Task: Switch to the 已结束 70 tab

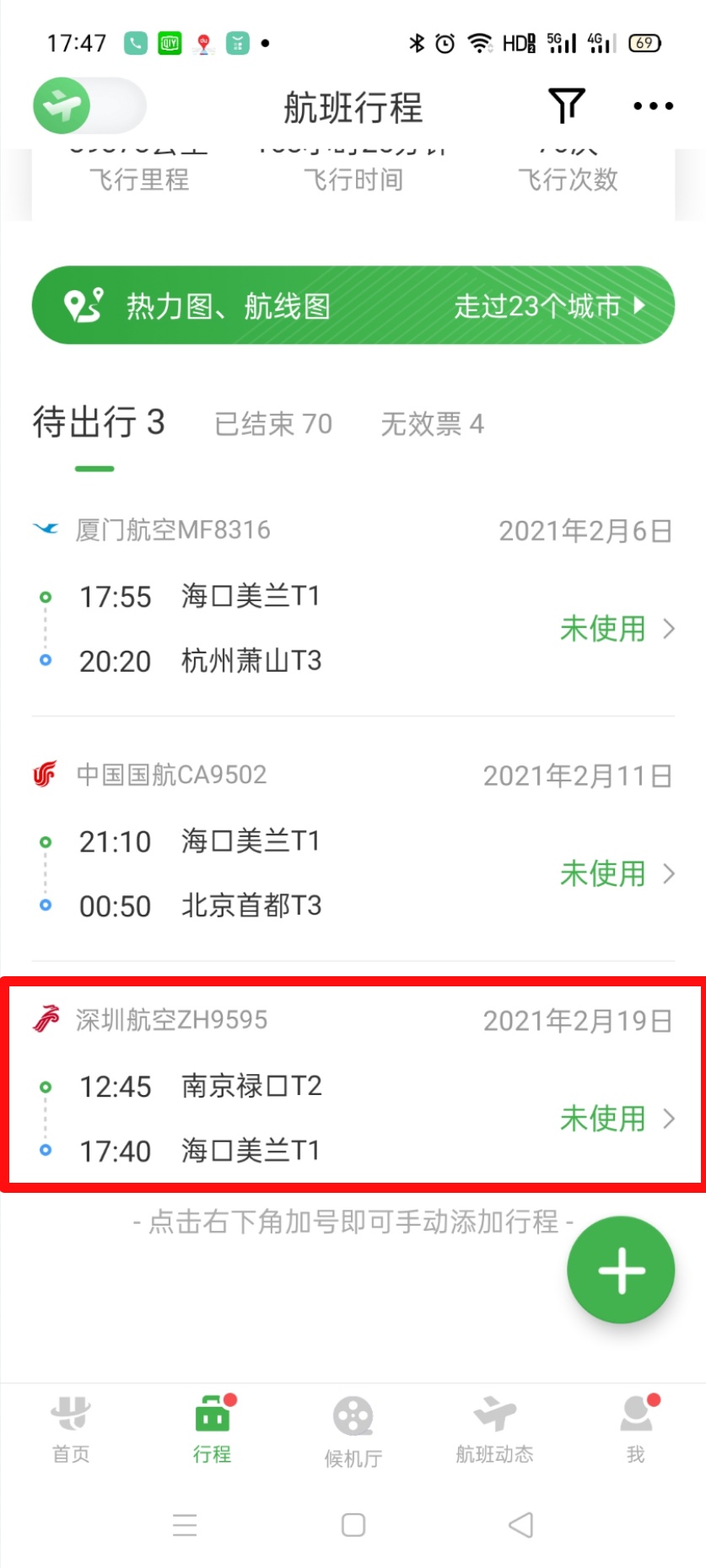Action: (x=273, y=423)
